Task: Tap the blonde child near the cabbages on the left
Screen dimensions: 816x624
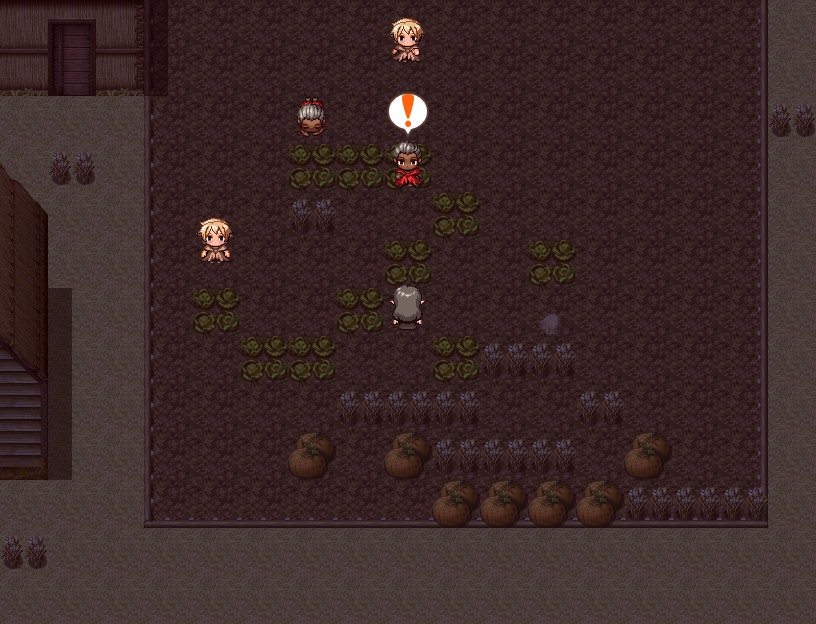Action: 215,241
